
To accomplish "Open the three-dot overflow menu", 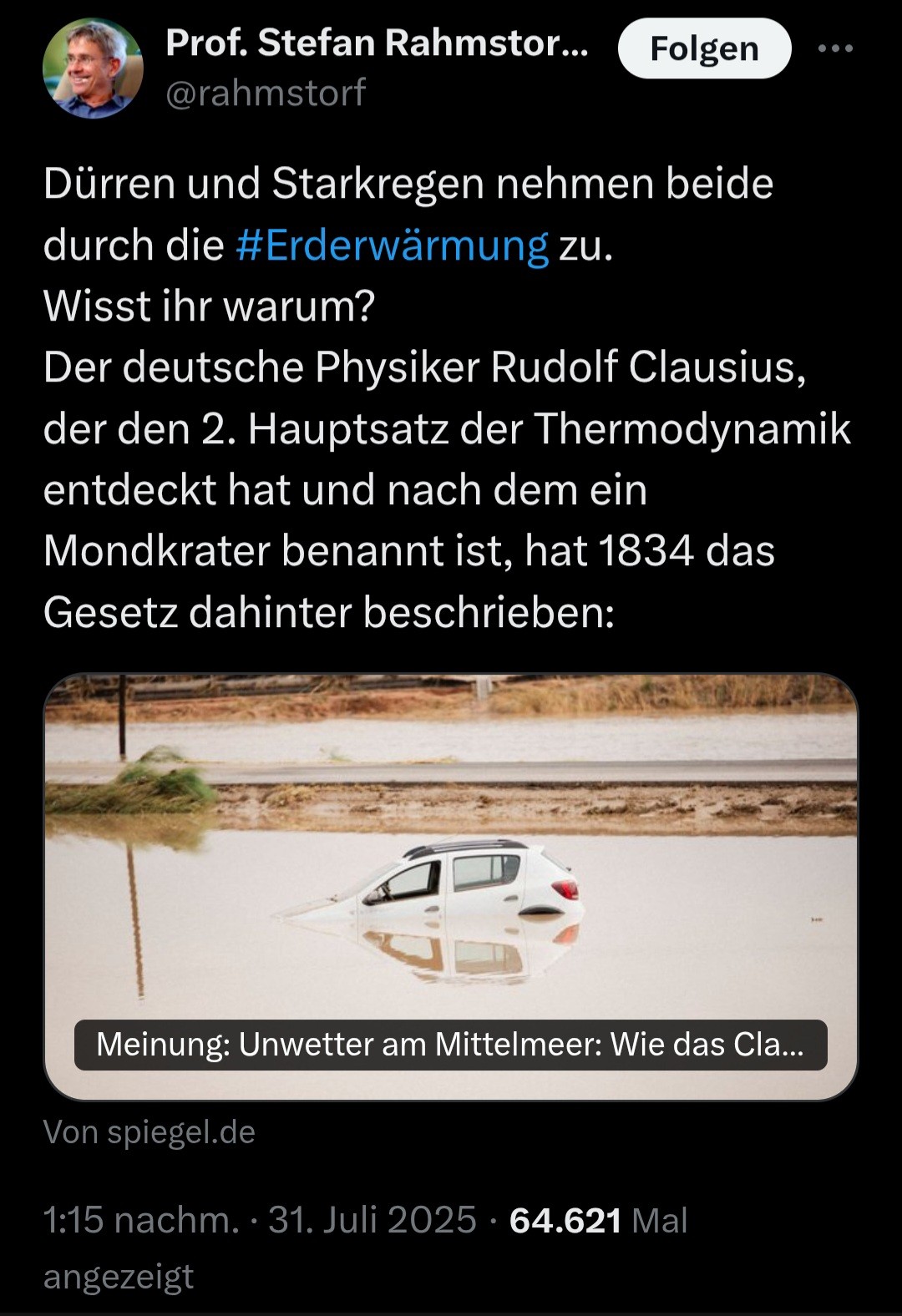I will (x=835, y=49).
